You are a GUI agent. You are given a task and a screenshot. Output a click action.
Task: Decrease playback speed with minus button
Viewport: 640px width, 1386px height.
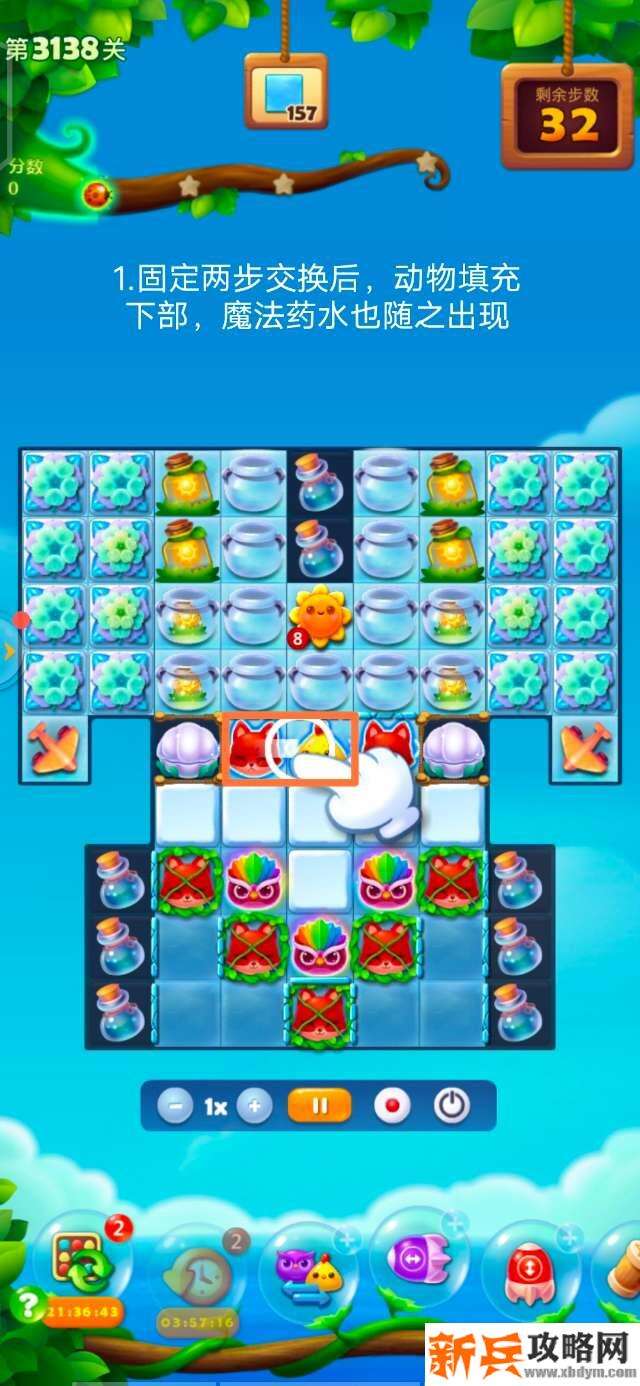click(175, 1106)
